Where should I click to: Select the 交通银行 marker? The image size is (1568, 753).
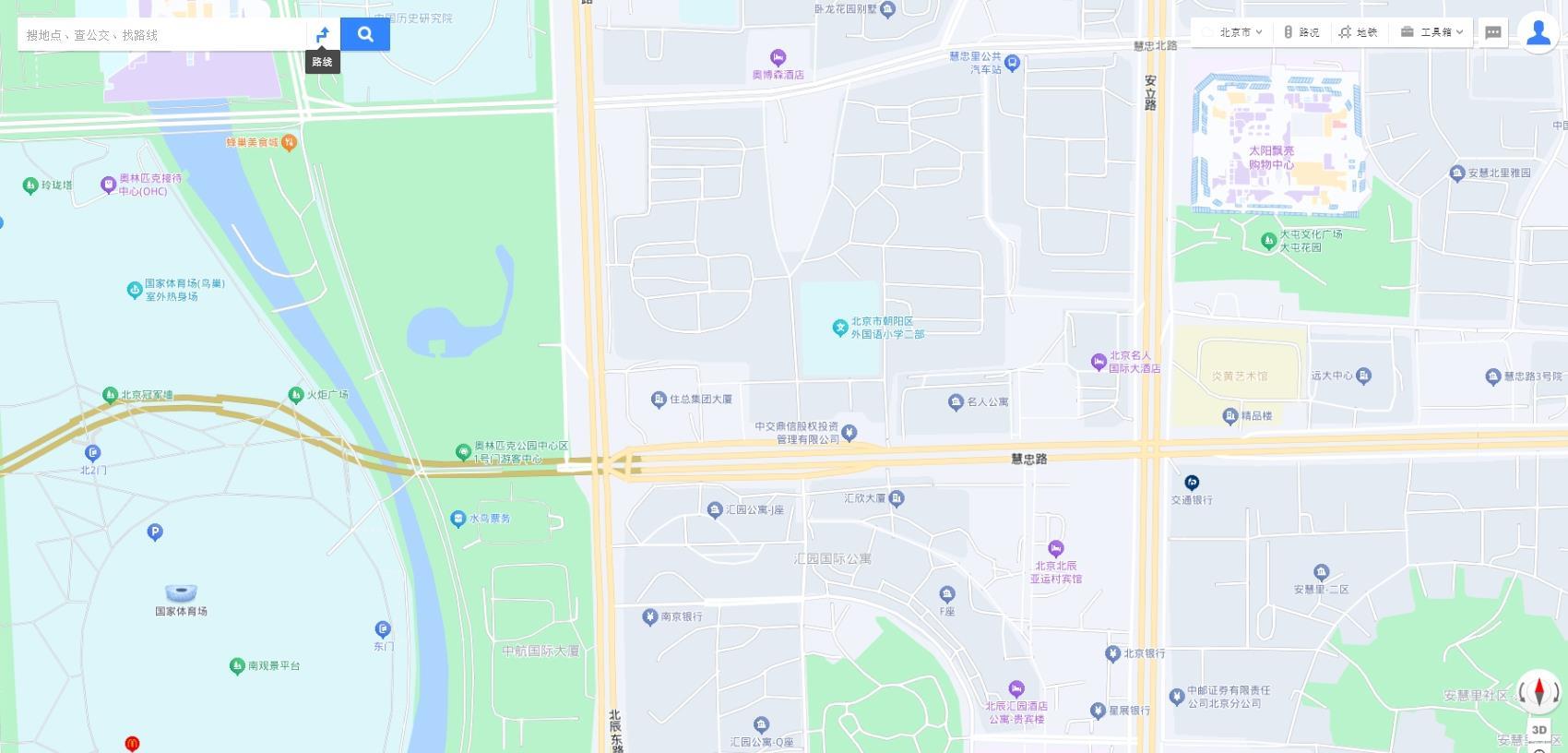1192,483
